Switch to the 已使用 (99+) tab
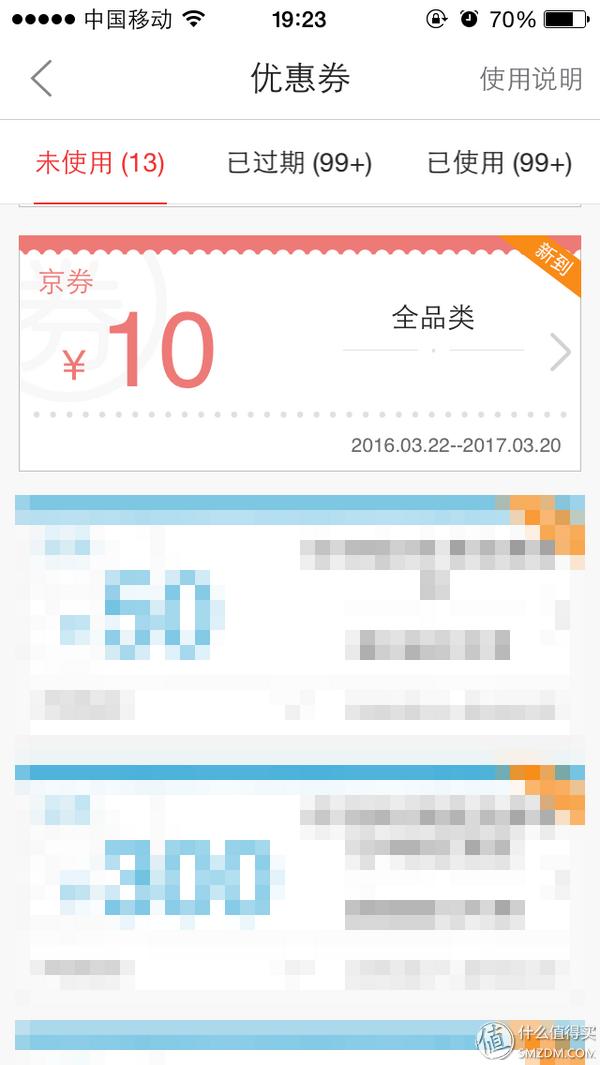Viewport: 600px width, 1065px height. pyautogui.click(x=499, y=163)
